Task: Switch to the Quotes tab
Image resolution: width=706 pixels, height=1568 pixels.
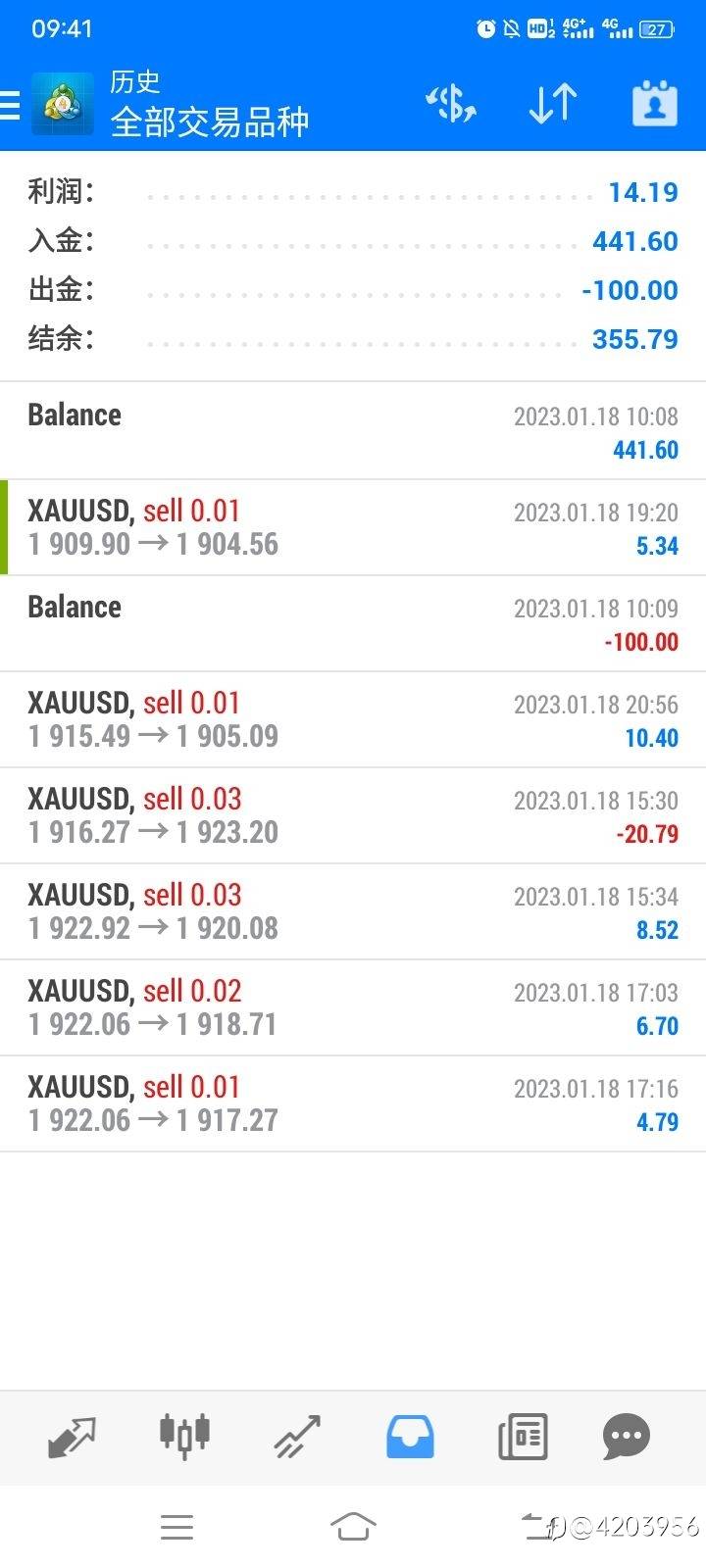Action: 73,1437
